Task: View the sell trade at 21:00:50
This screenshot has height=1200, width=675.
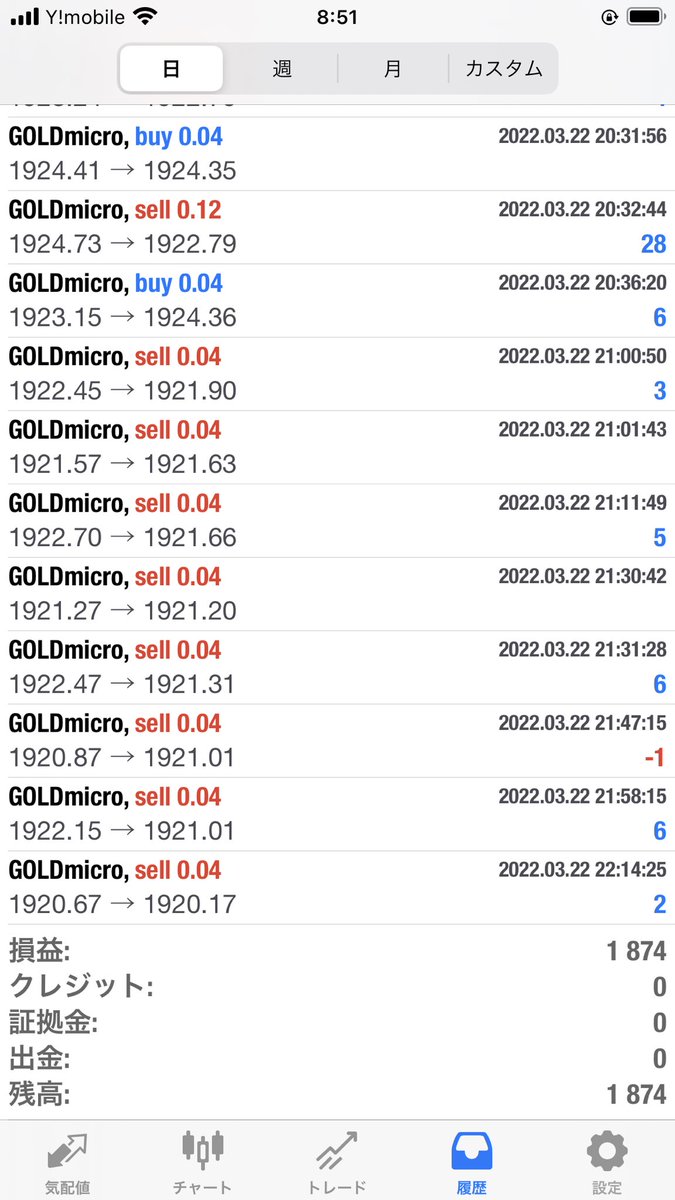Action: pos(337,374)
